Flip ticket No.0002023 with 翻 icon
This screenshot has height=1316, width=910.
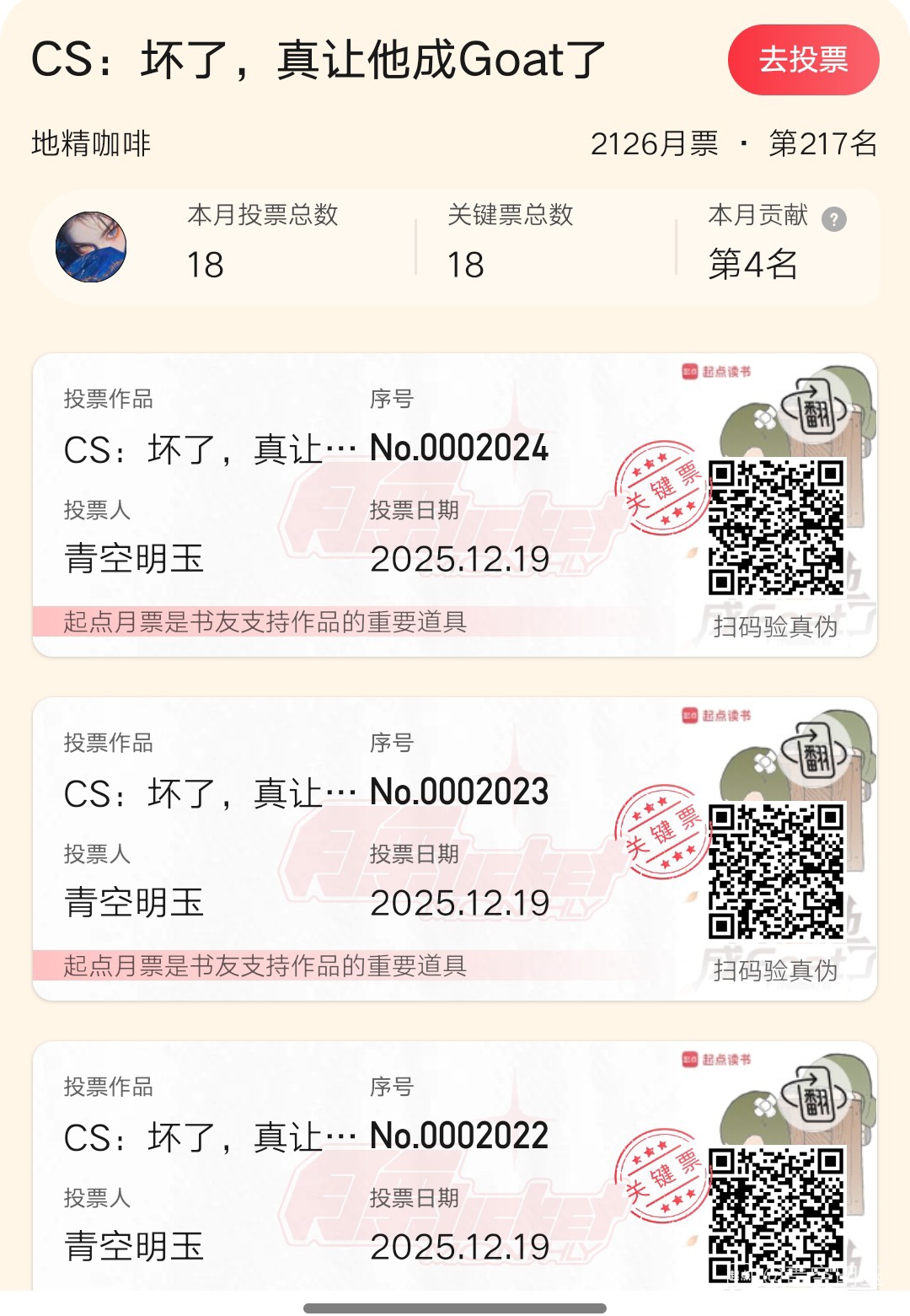point(815,755)
